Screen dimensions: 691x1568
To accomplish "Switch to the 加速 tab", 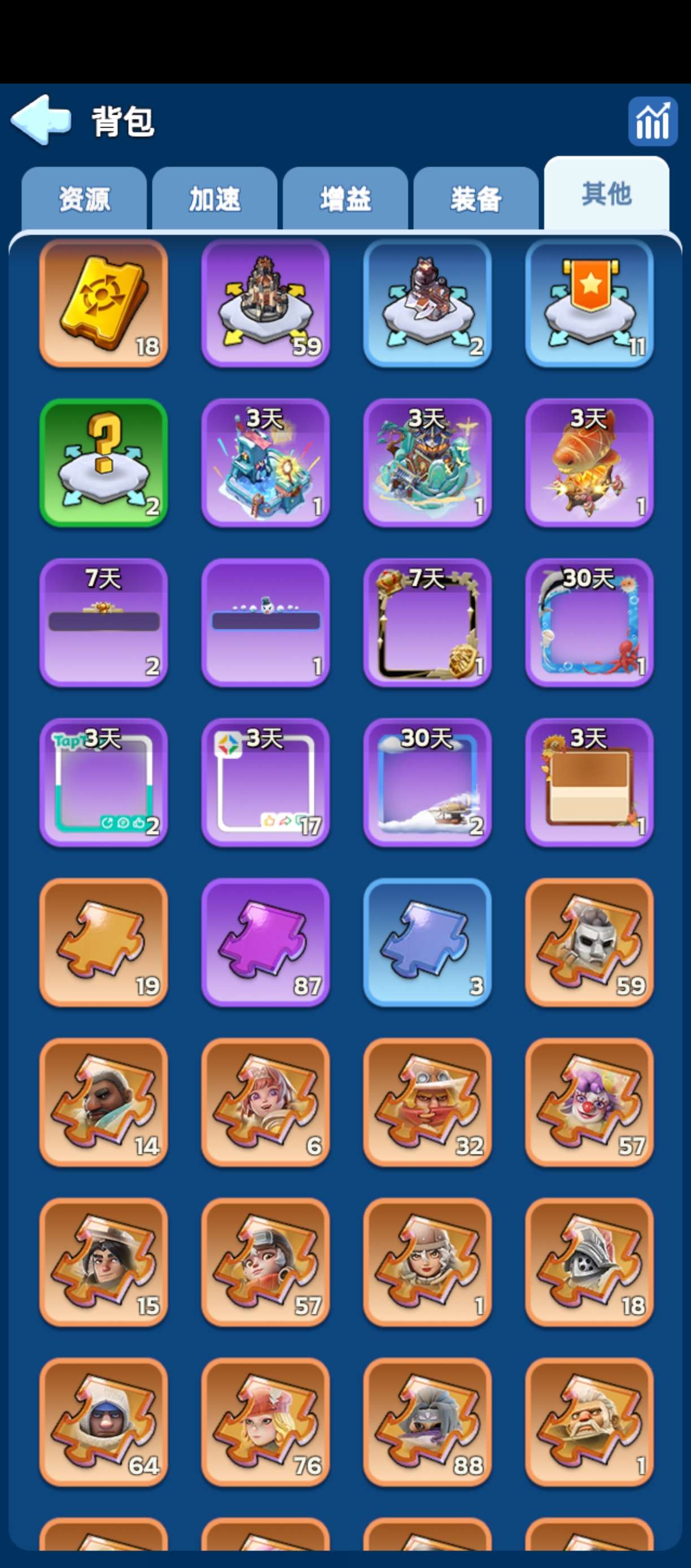I will click(215, 199).
